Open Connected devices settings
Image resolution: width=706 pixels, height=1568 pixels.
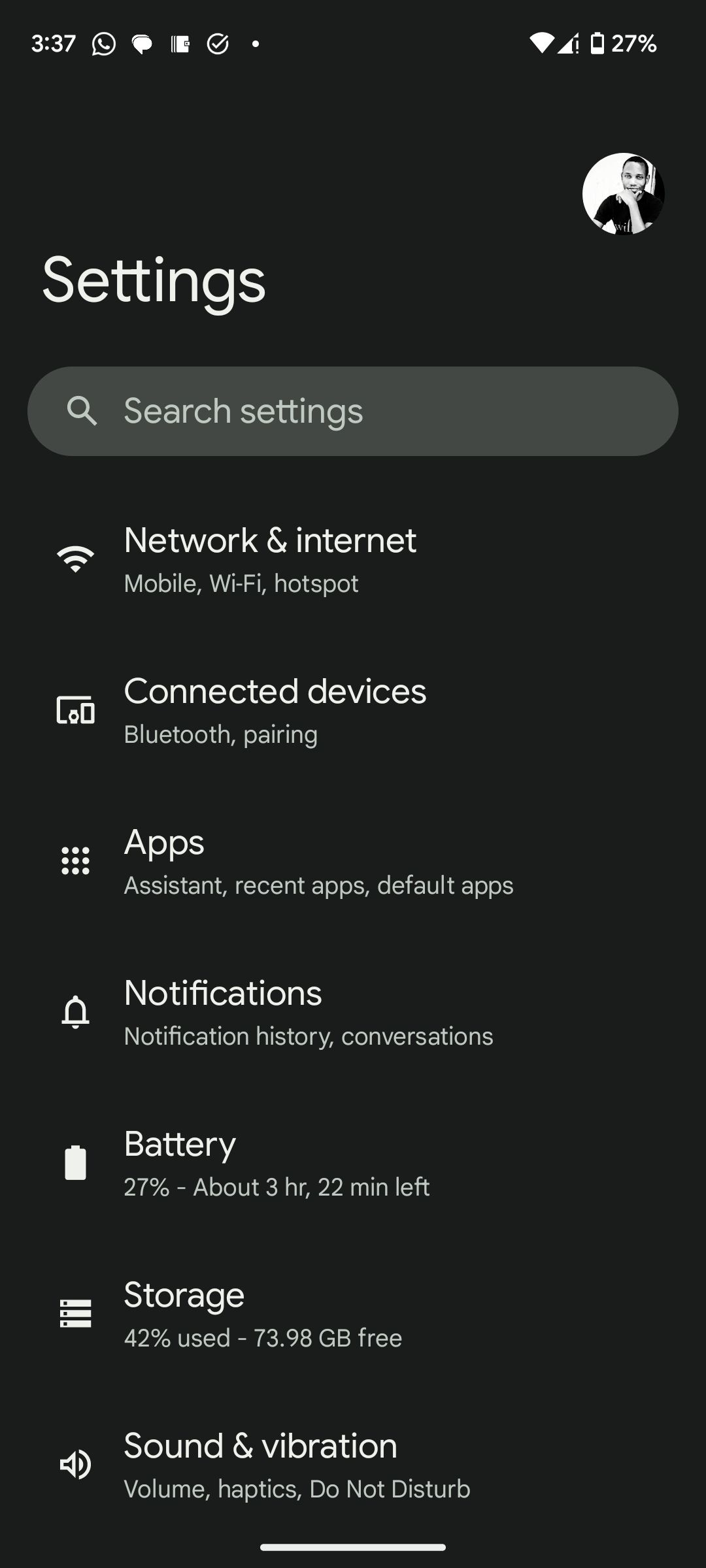tap(275, 710)
